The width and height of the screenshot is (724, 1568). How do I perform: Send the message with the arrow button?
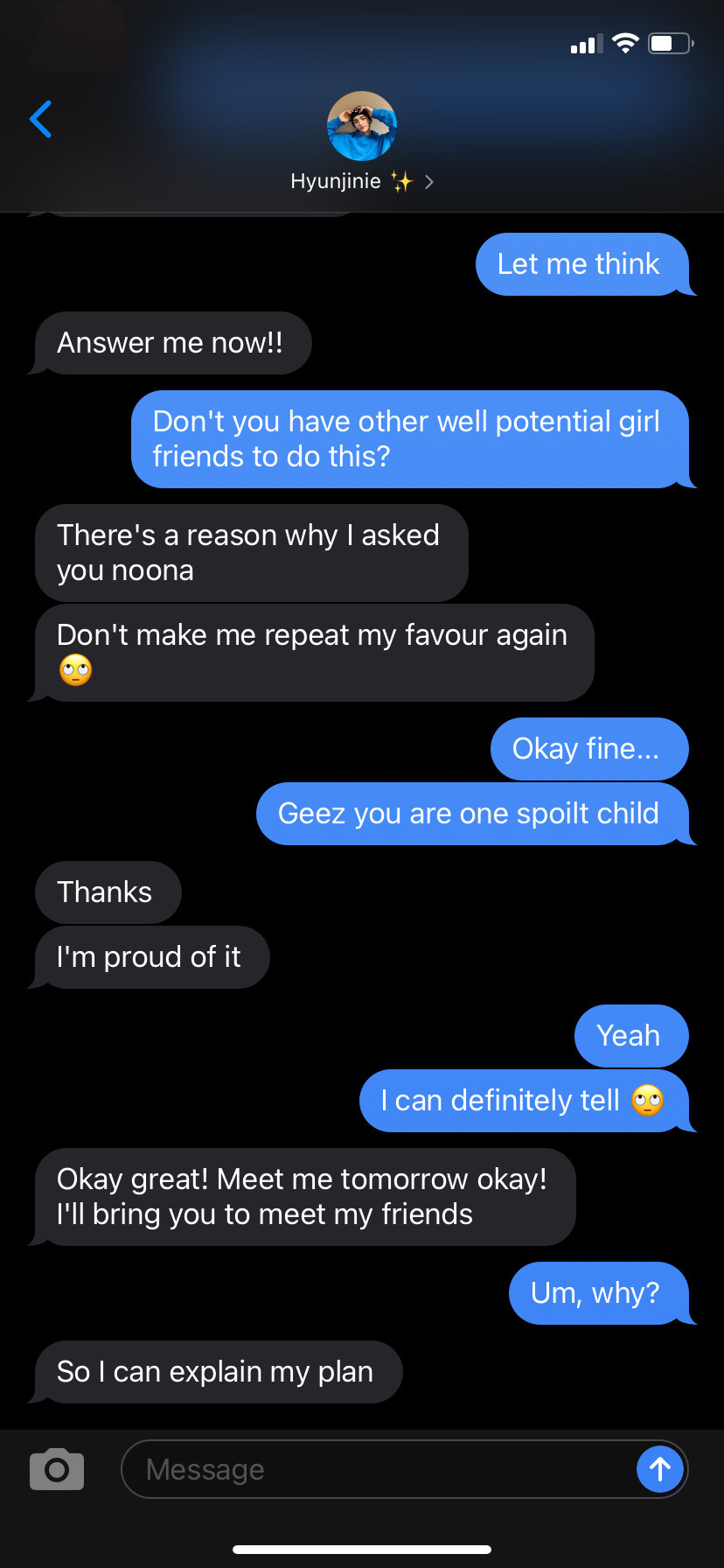pos(660,1469)
